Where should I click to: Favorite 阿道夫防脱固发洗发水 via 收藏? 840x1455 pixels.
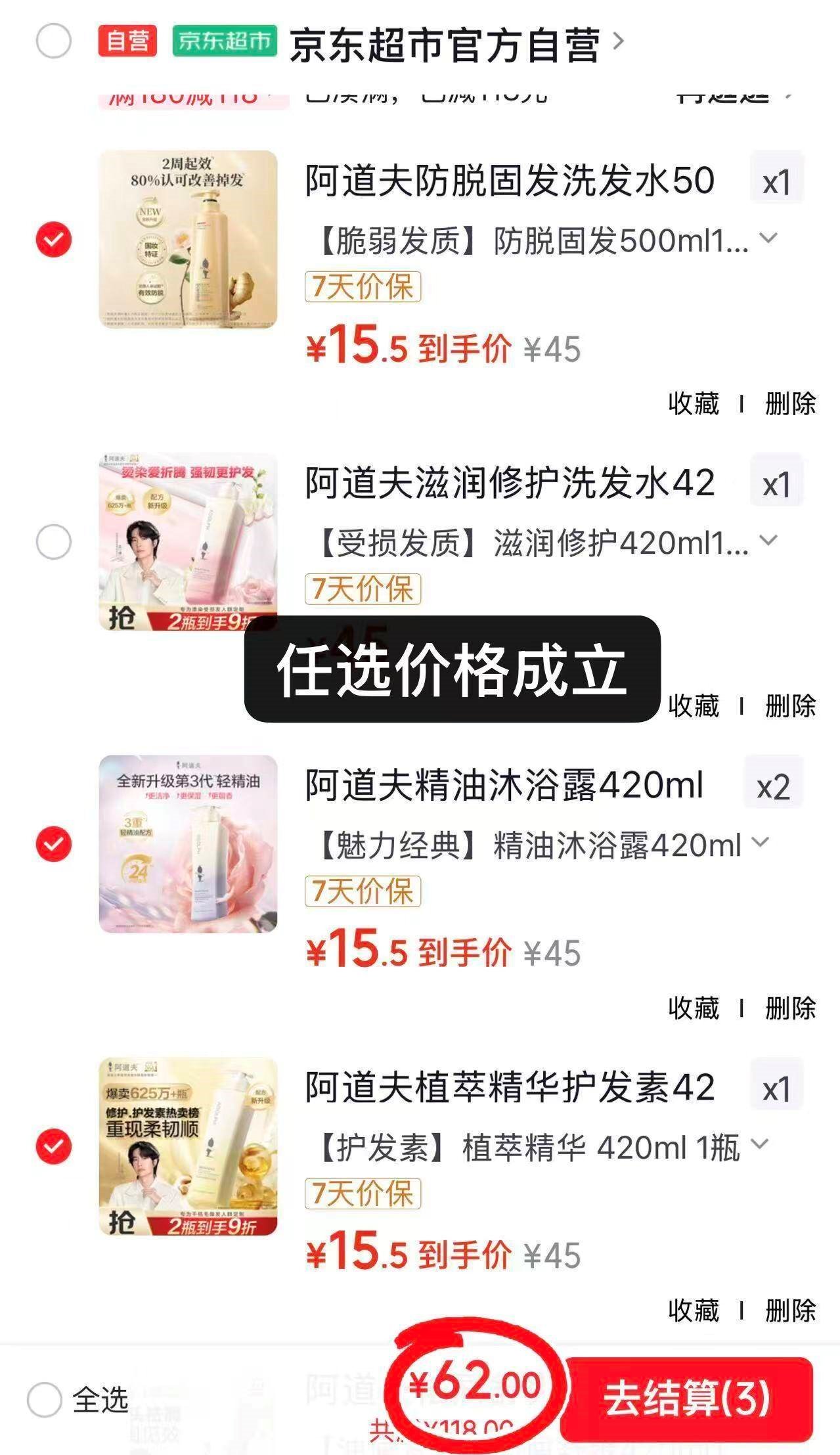click(x=694, y=403)
